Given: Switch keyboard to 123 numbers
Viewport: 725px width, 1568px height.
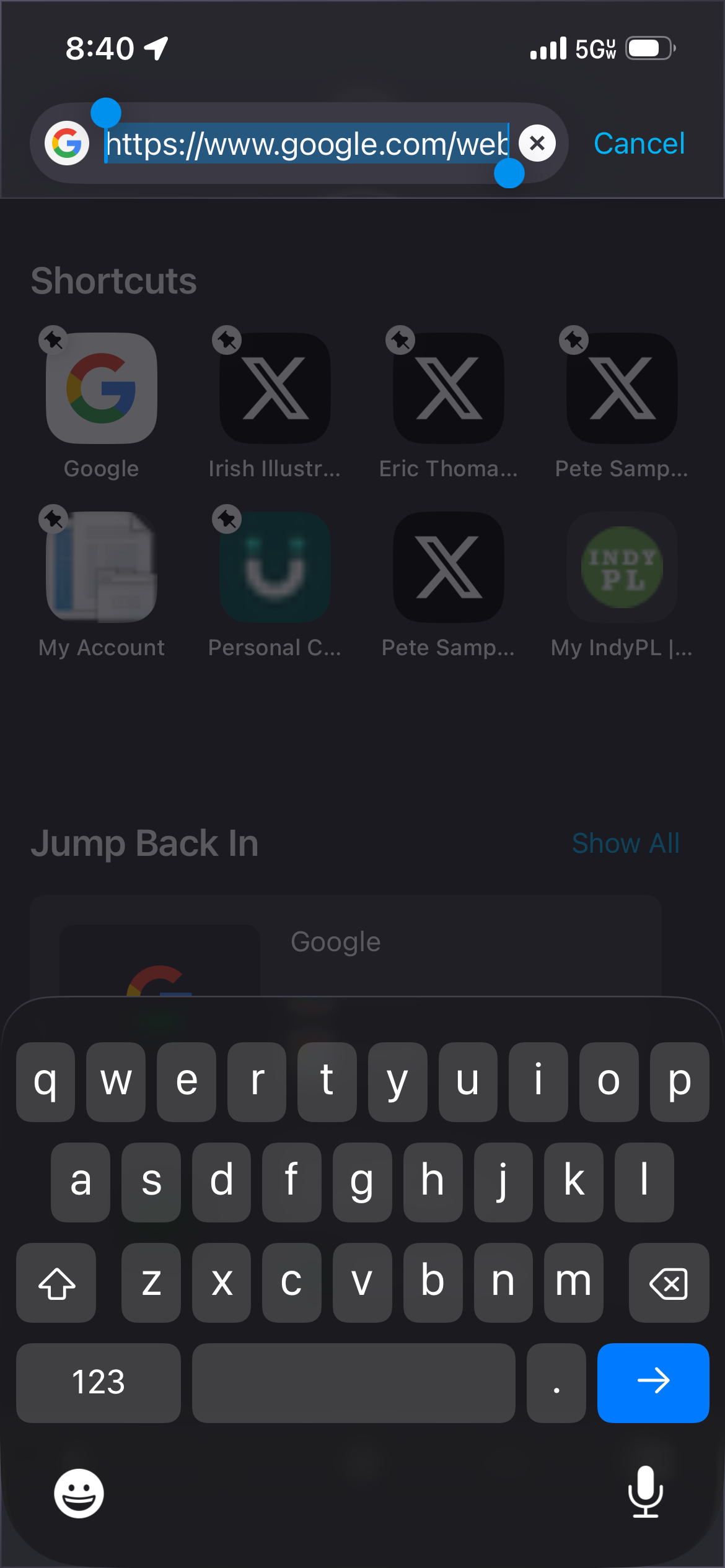Looking at the screenshot, I should (99, 1382).
